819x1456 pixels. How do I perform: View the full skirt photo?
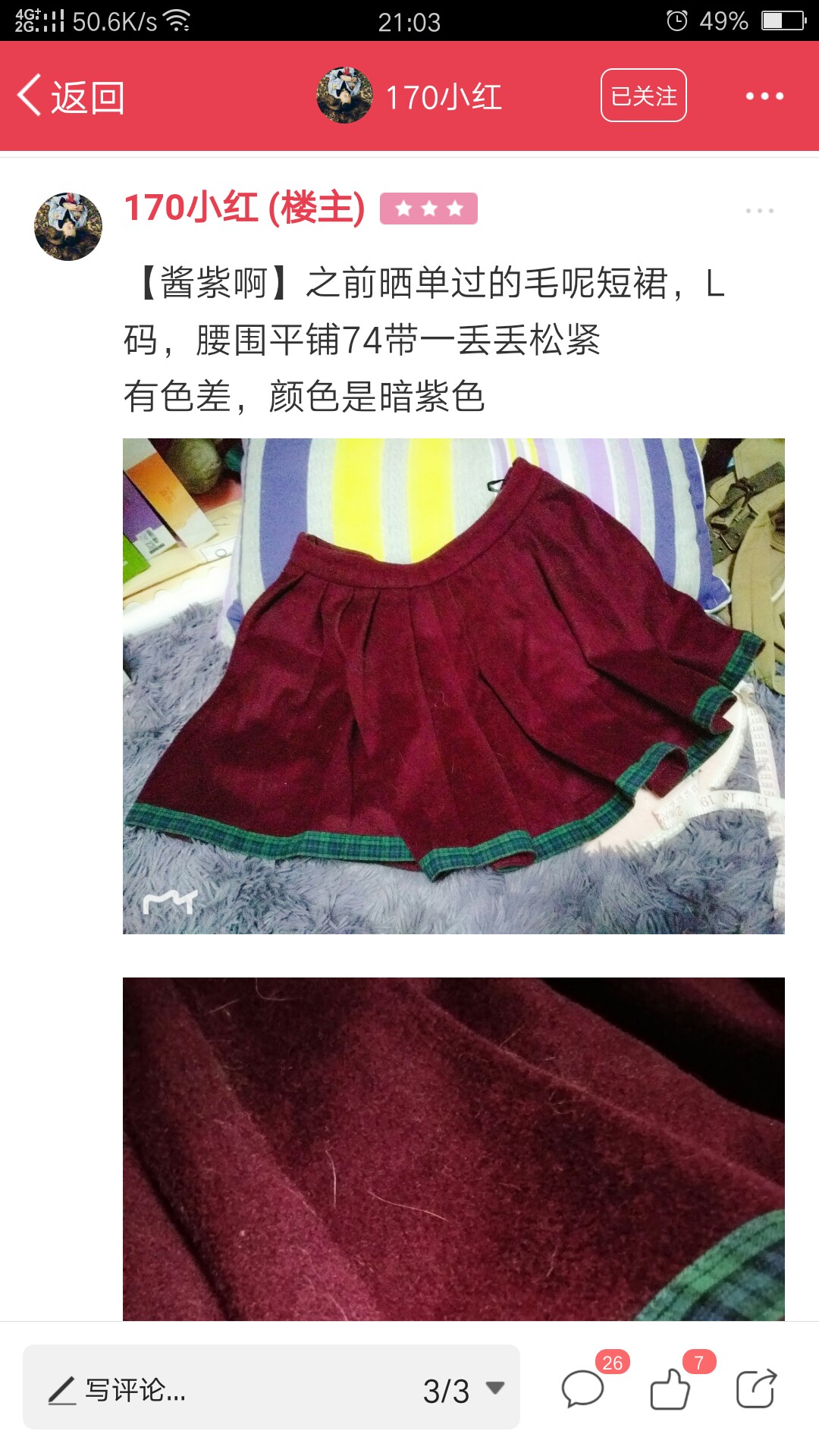(453, 686)
